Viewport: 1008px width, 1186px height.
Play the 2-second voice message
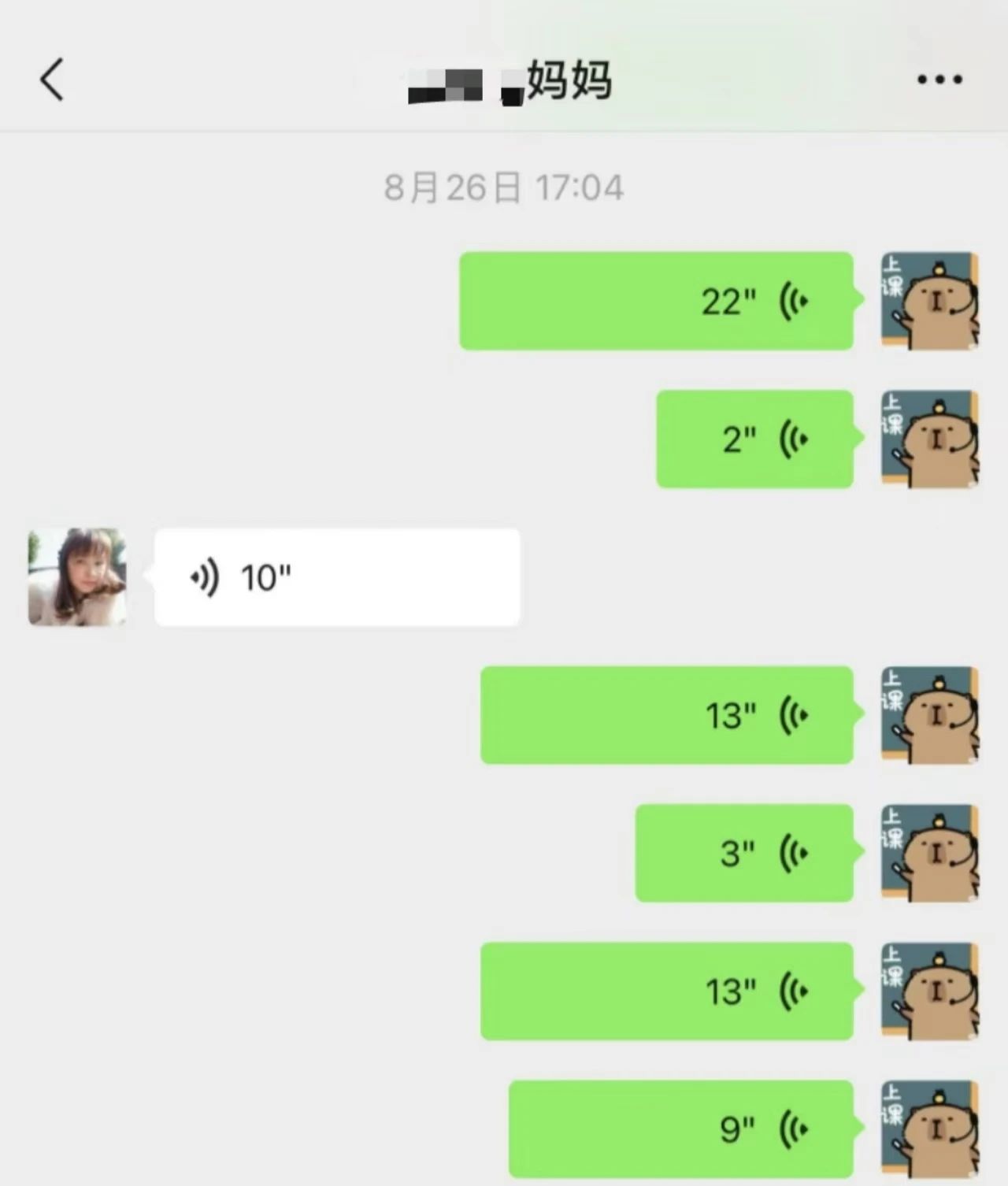(754, 439)
